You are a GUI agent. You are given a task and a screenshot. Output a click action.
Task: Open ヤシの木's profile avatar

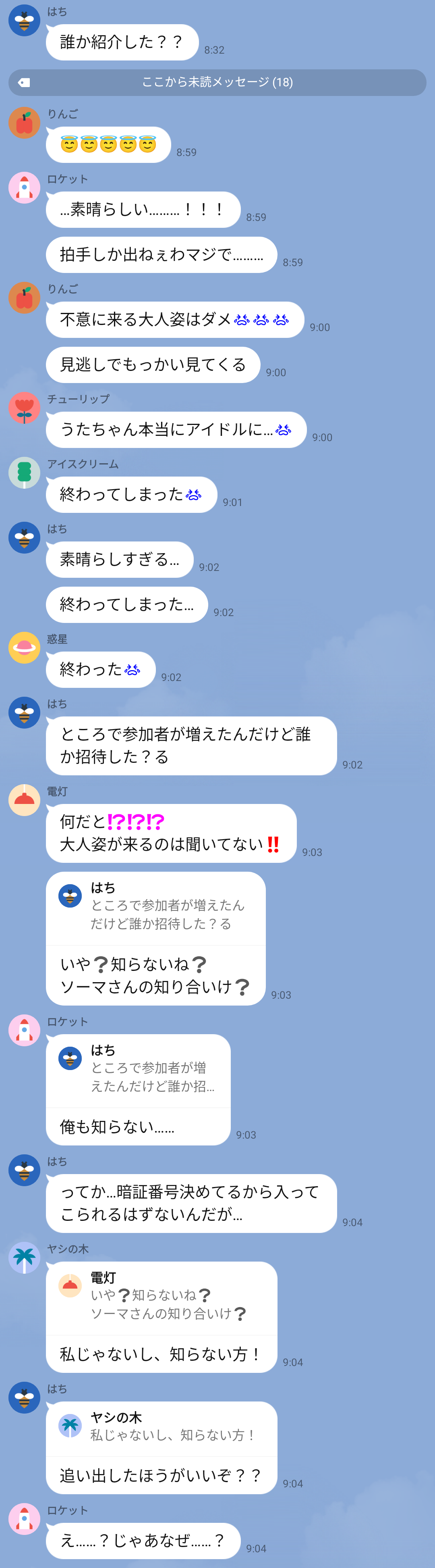pos(24,1258)
